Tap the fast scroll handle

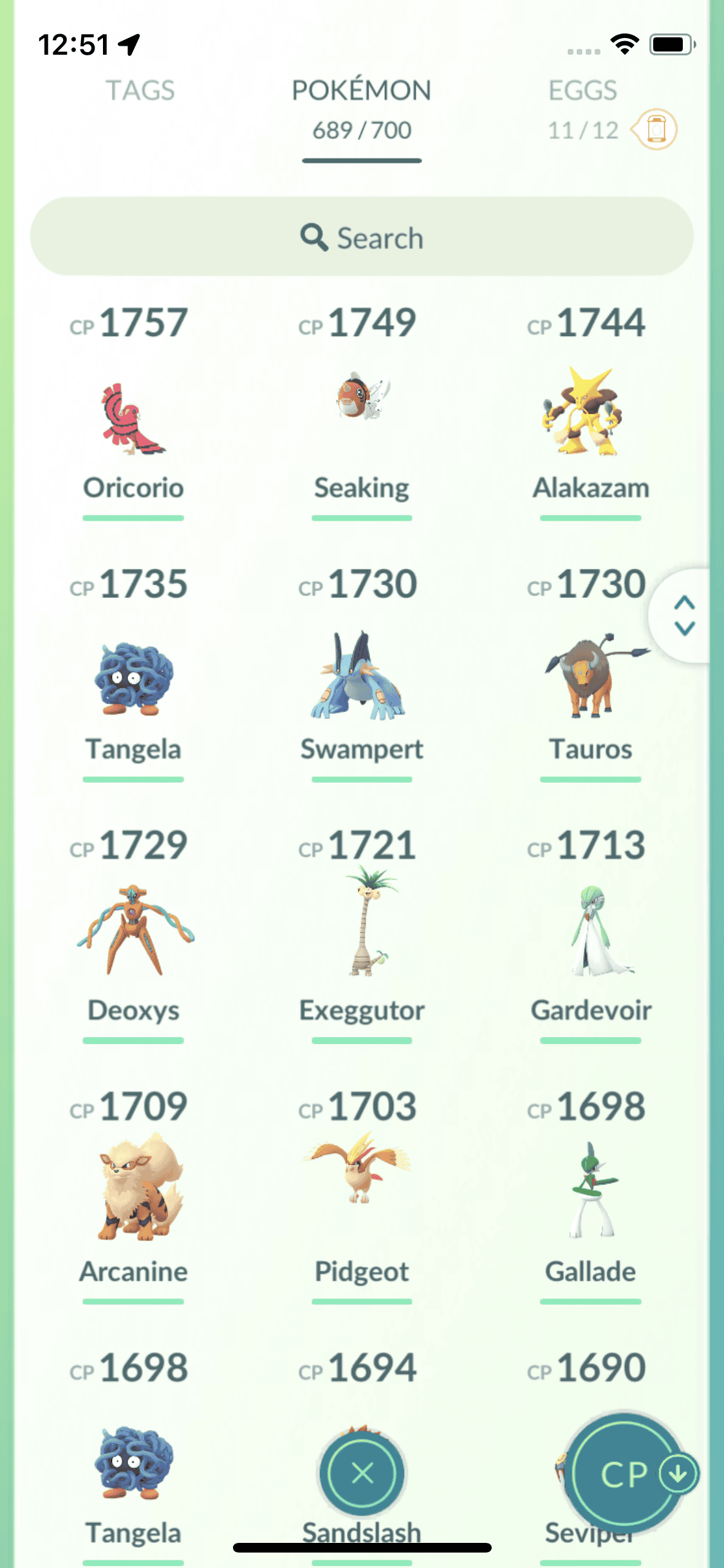[x=684, y=615]
